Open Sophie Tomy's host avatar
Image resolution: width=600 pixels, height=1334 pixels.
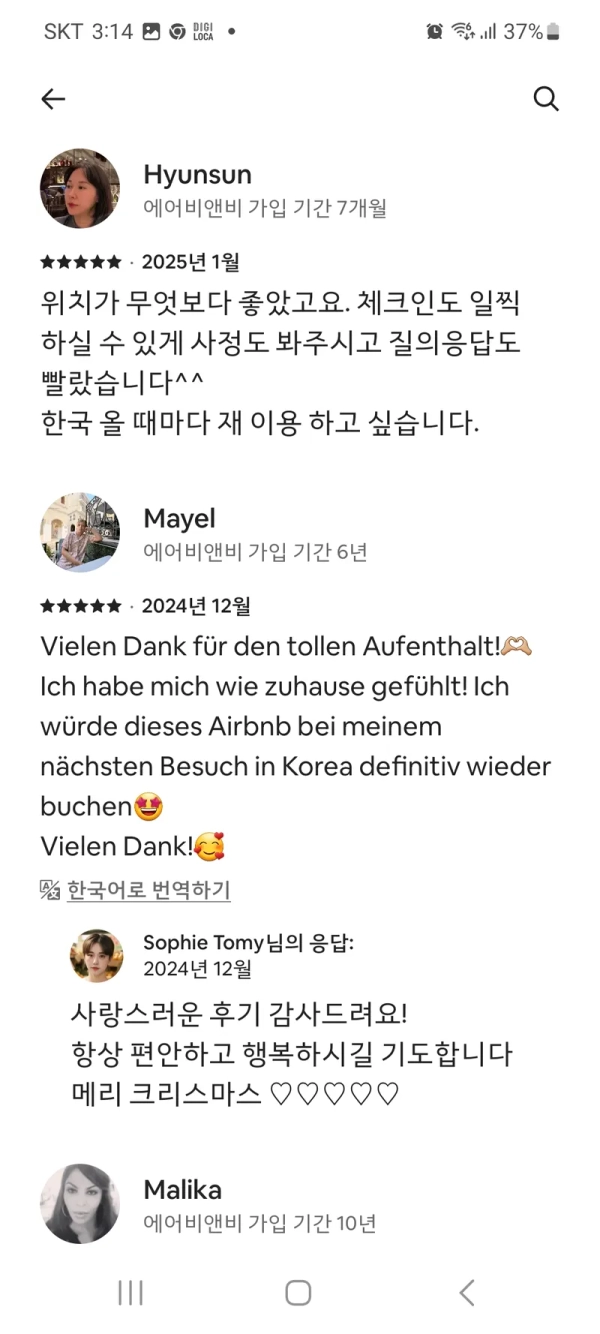point(97,955)
